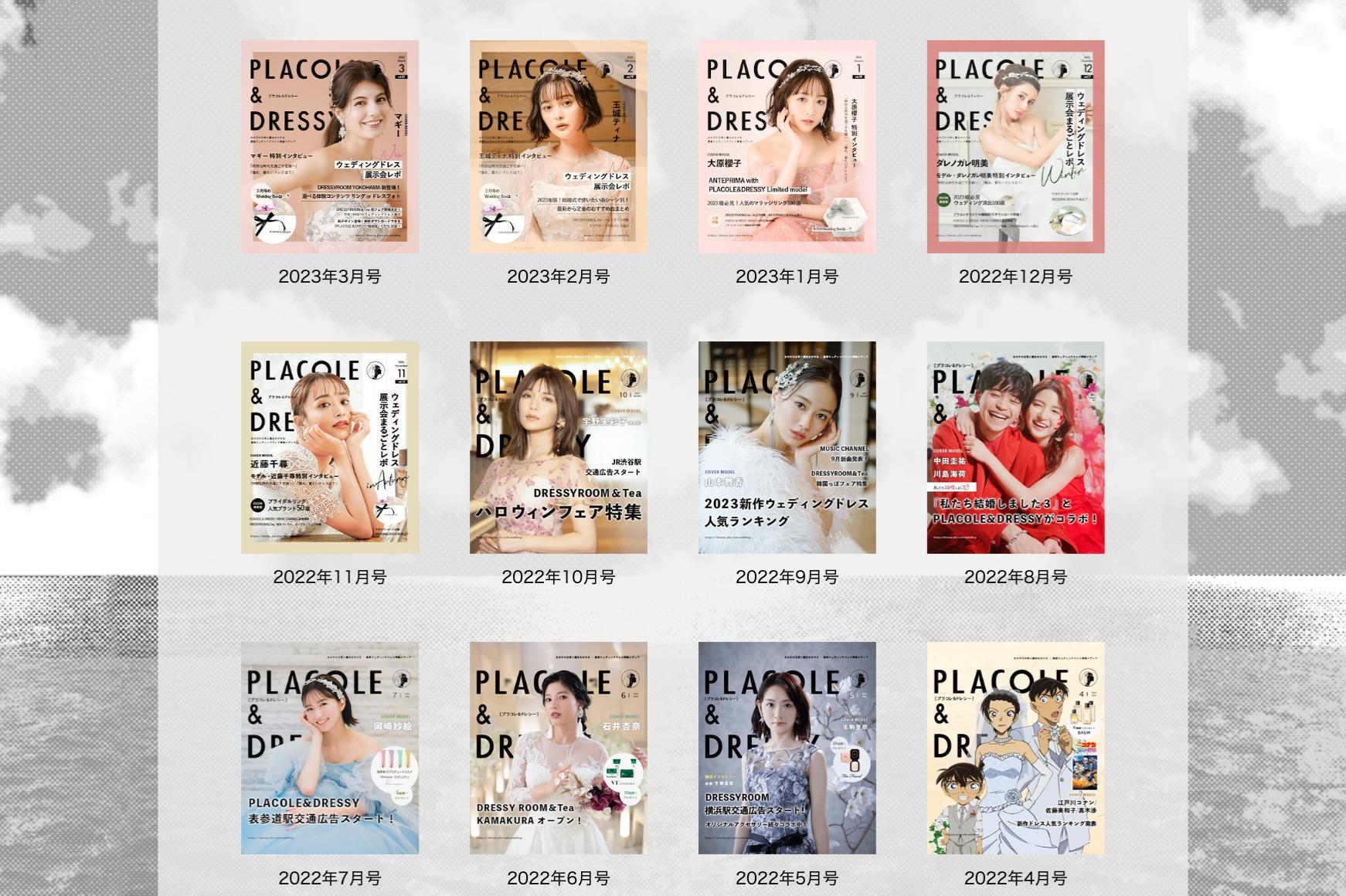Select the 2022年8月号 magazine cover
The height and width of the screenshot is (896, 1346).
point(1016,447)
